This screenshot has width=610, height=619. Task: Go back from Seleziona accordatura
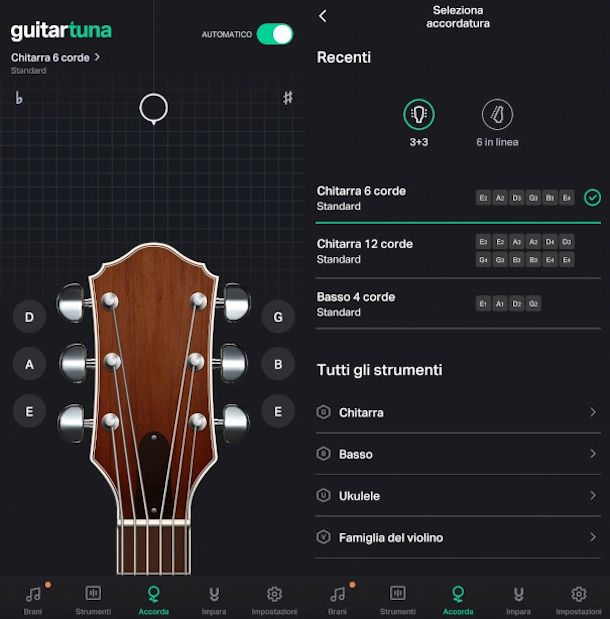[323, 16]
